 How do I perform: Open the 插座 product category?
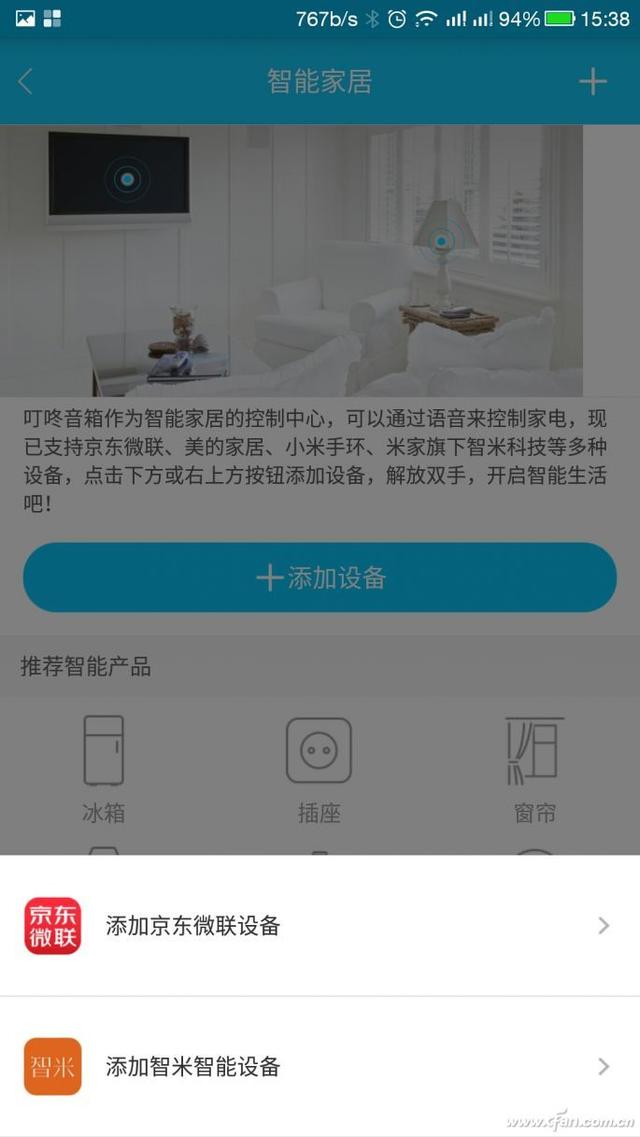(319, 769)
